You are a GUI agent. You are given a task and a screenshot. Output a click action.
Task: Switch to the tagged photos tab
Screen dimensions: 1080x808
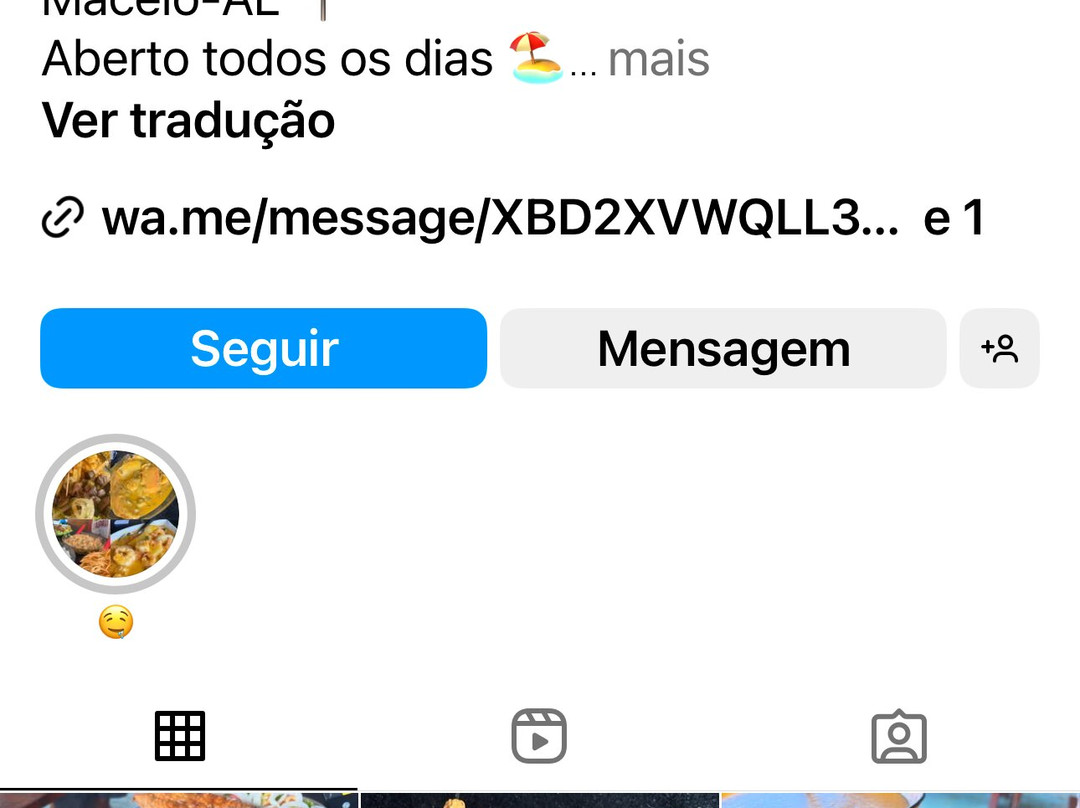point(899,736)
